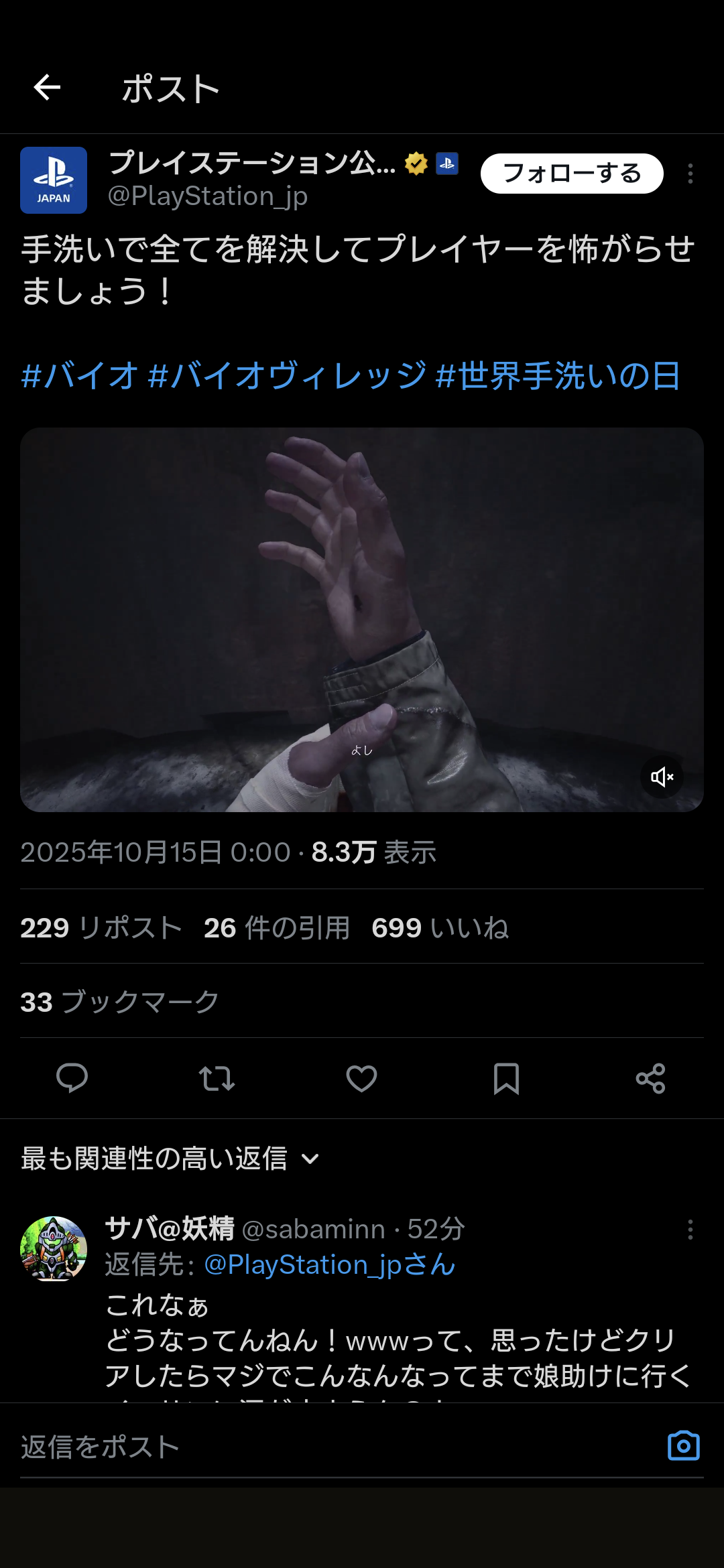
Task: Unmute the video sound
Action: coord(662,777)
